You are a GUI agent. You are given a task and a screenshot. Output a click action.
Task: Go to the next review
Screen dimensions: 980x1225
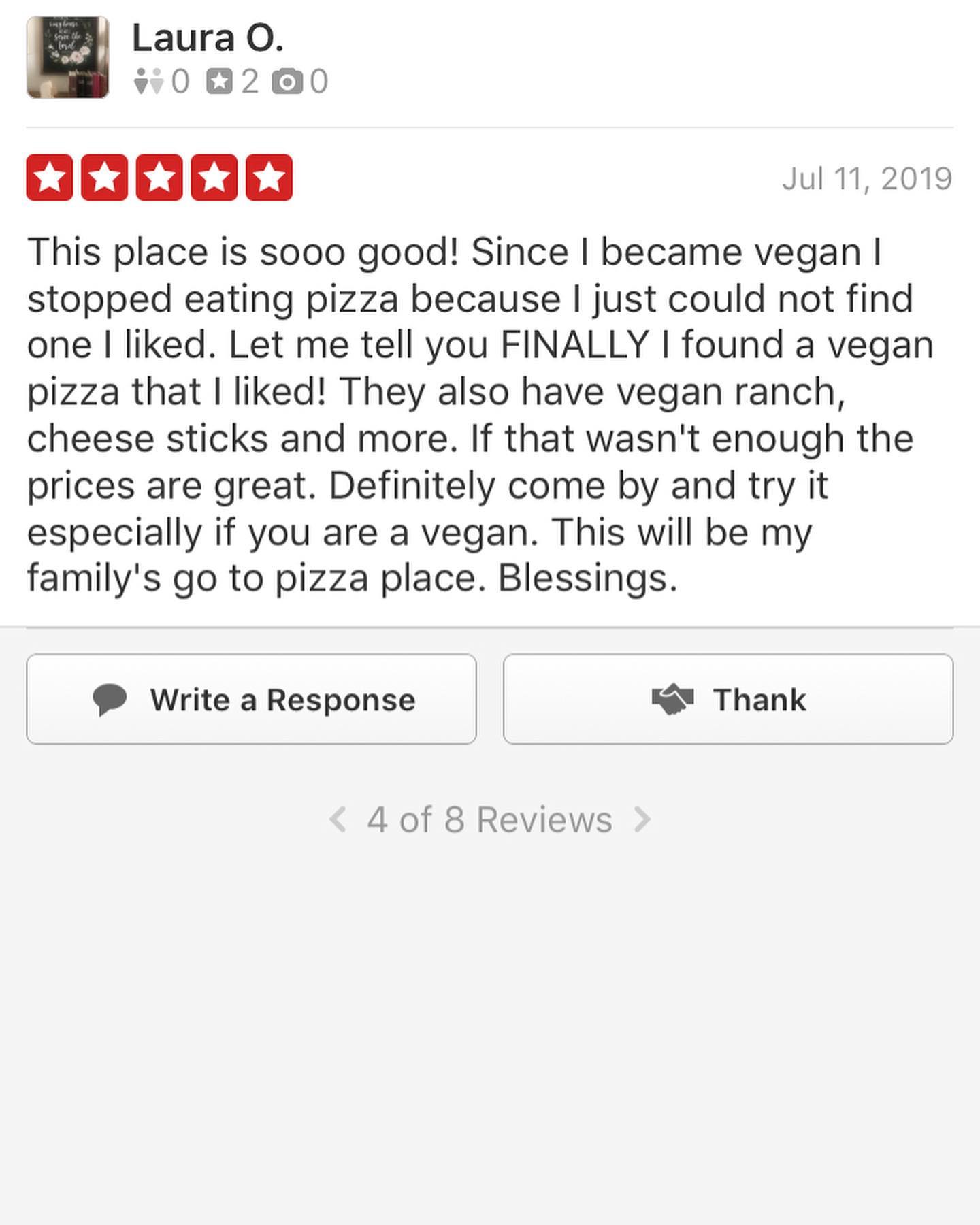point(642,819)
